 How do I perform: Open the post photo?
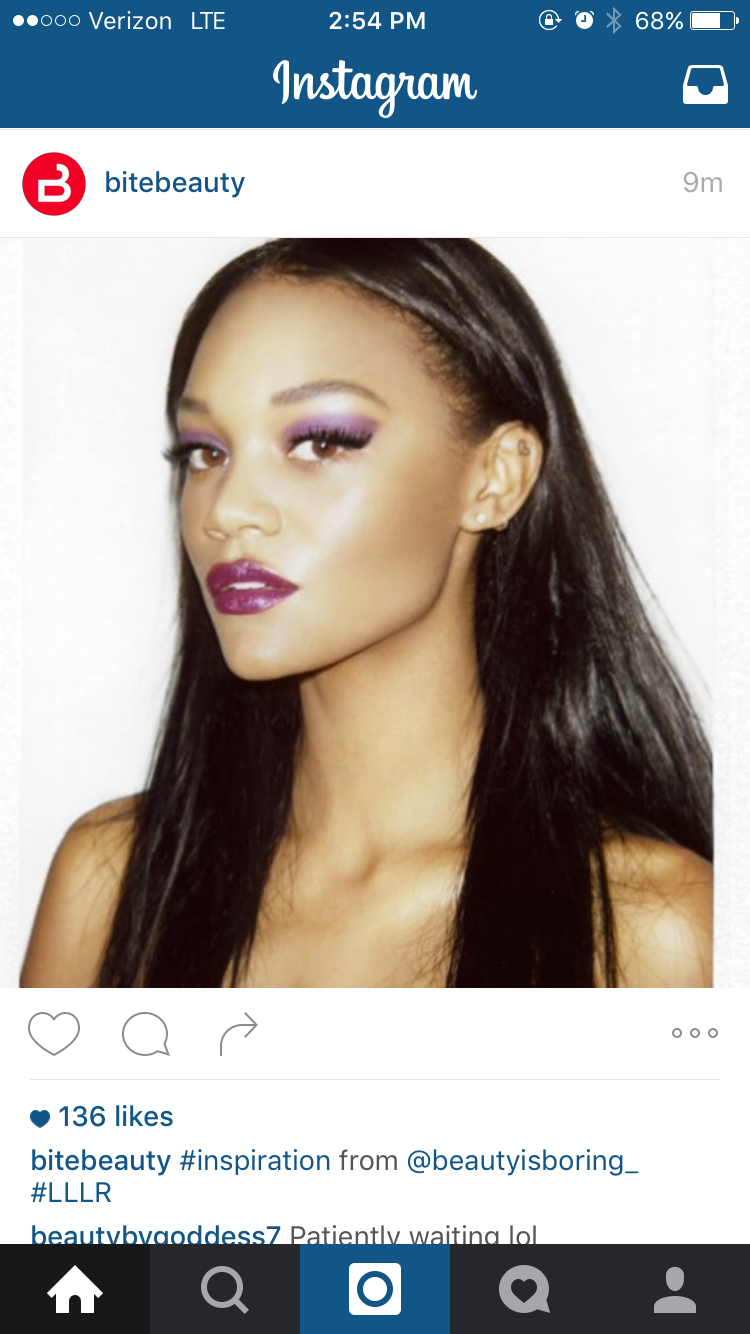375,612
